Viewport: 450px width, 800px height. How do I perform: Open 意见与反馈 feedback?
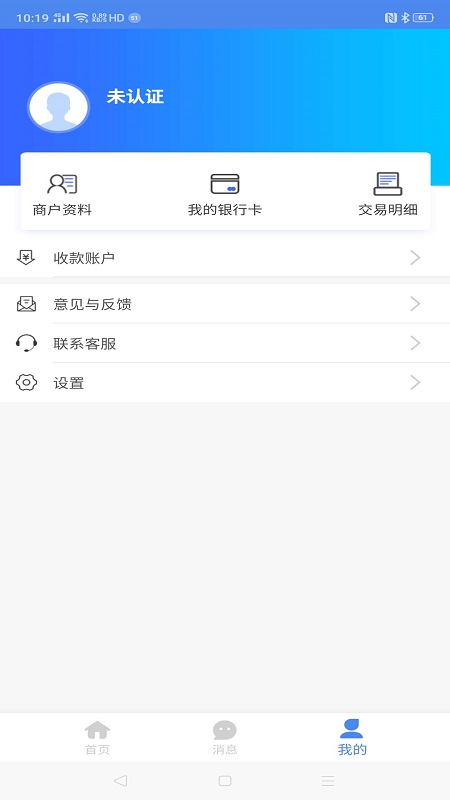225,304
